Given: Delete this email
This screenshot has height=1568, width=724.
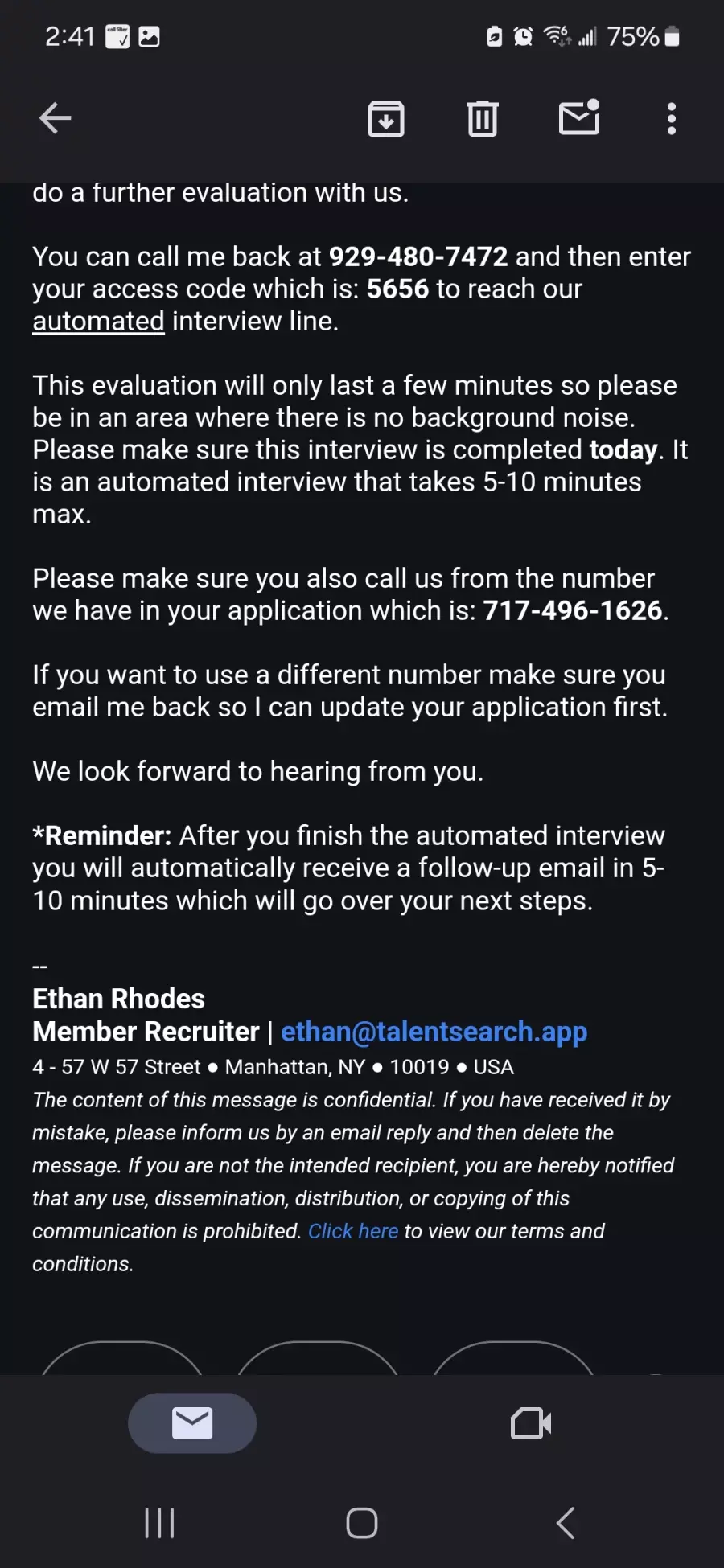Looking at the screenshot, I should (x=483, y=119).
